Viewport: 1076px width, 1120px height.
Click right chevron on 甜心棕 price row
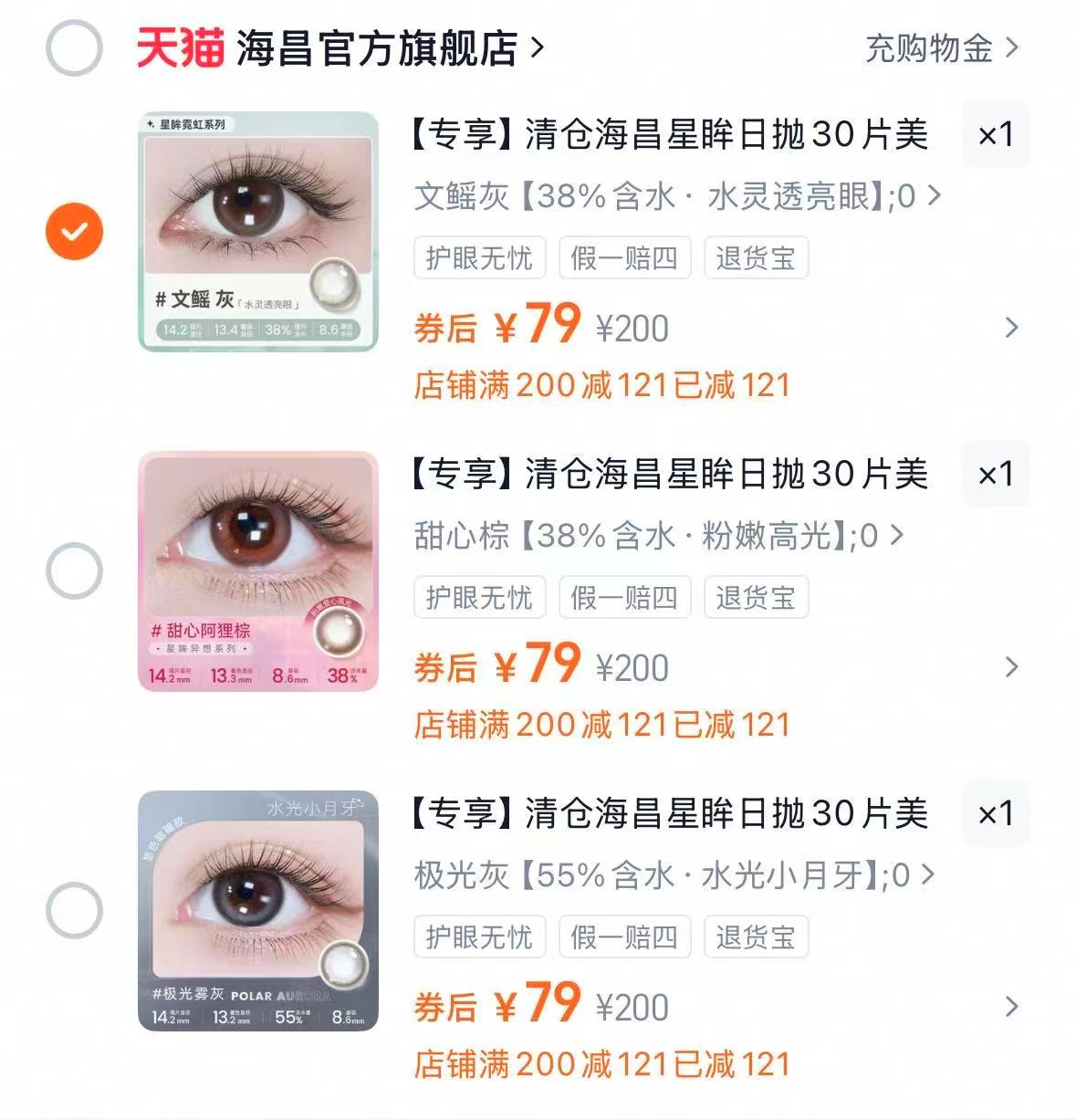pyautogui.click(x=1011, y=667)
